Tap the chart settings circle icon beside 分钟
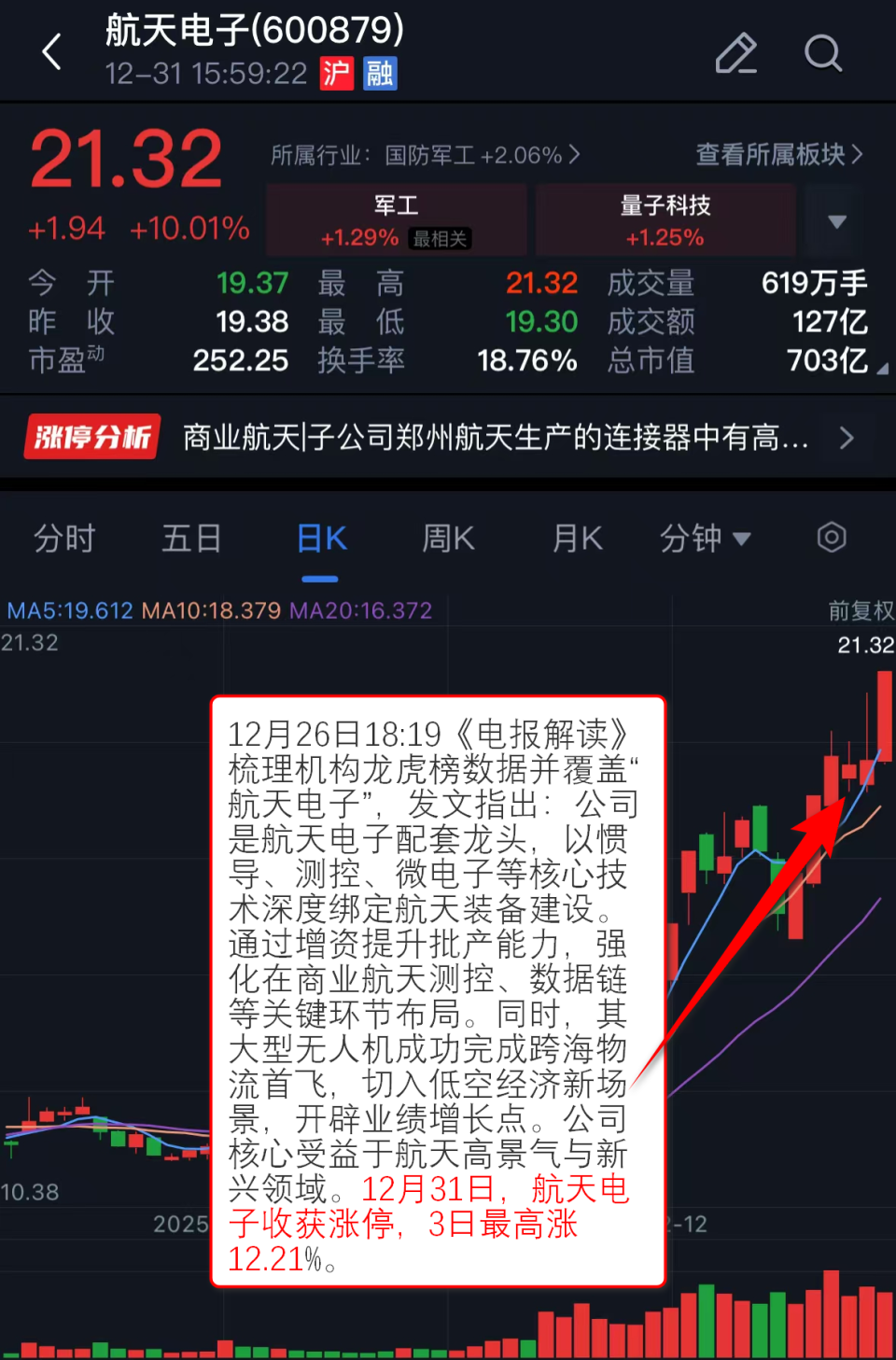This screenshot has width=896, height=1360. (831, 538)
